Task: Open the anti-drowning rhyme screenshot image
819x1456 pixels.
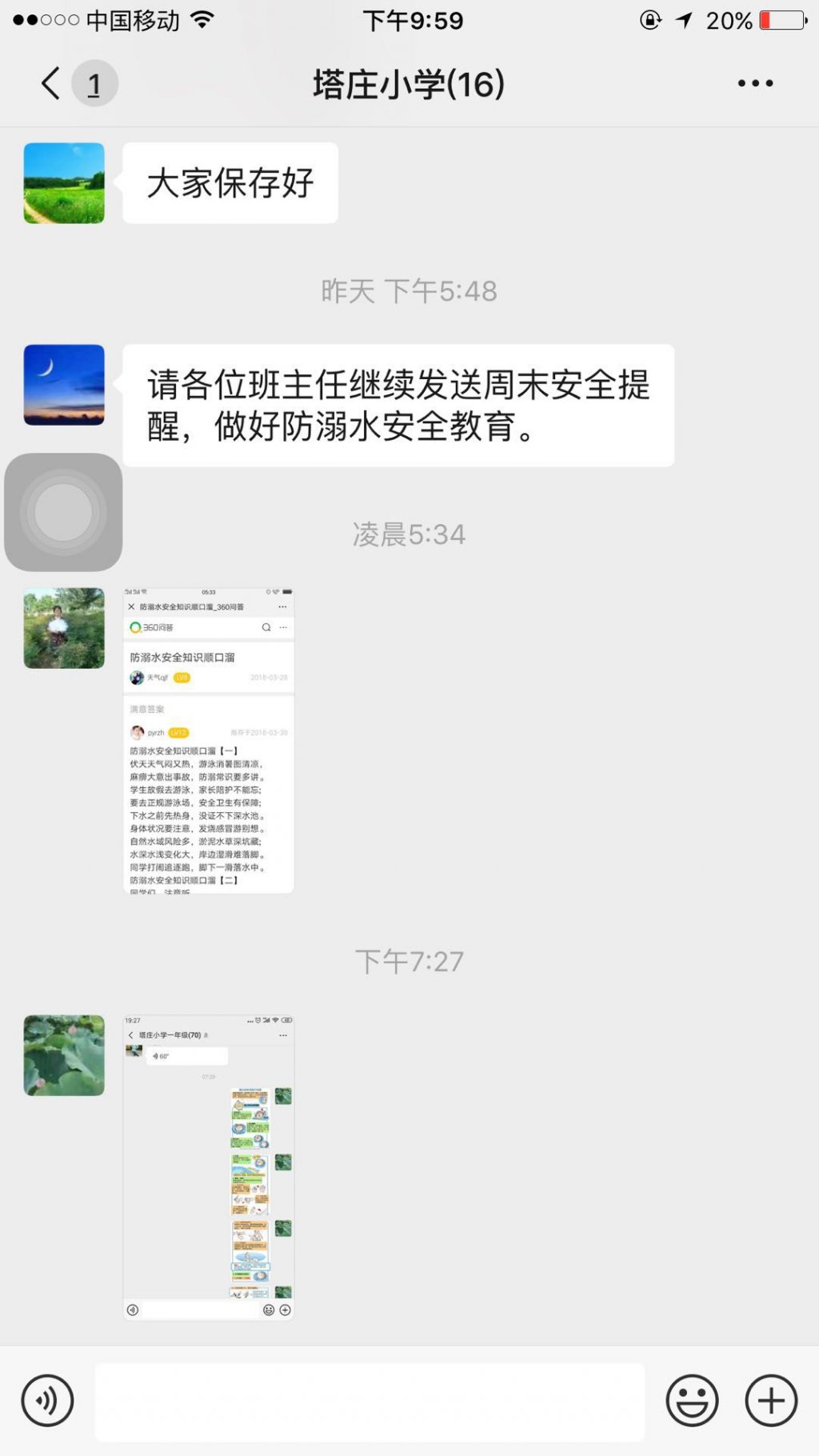Action: click(x=209, y=741)
